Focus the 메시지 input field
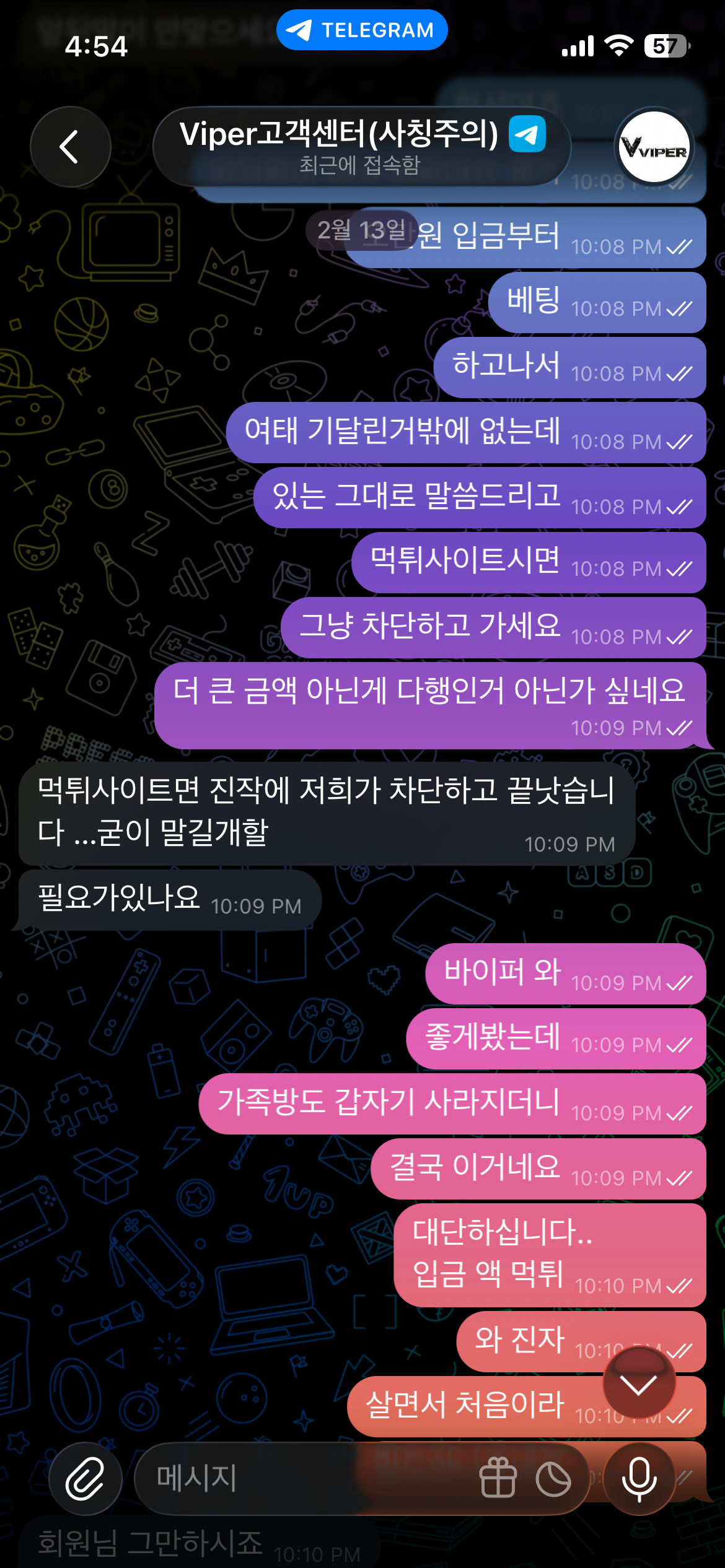The image size is (725, 1568). tap(297, 1479)
